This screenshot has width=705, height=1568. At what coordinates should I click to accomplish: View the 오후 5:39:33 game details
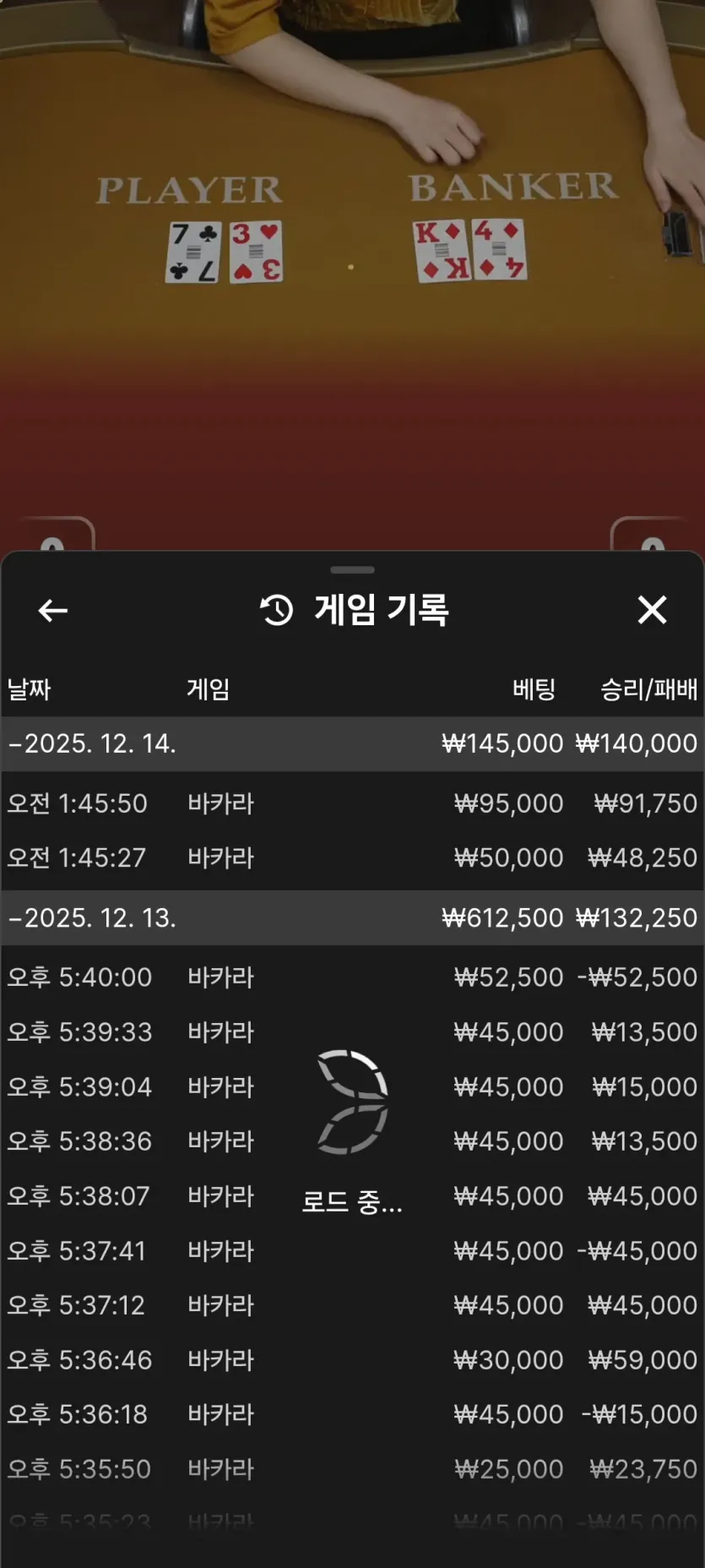(352, 1032)
